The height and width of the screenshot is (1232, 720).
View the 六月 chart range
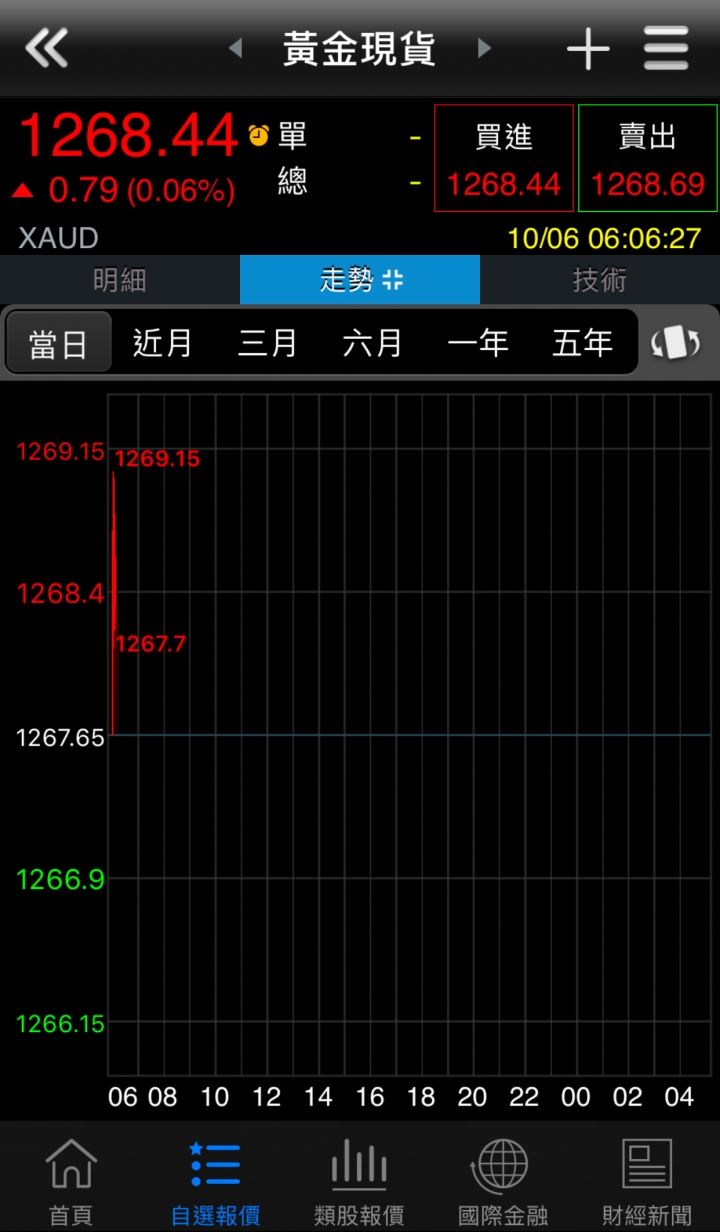point(373,343)
